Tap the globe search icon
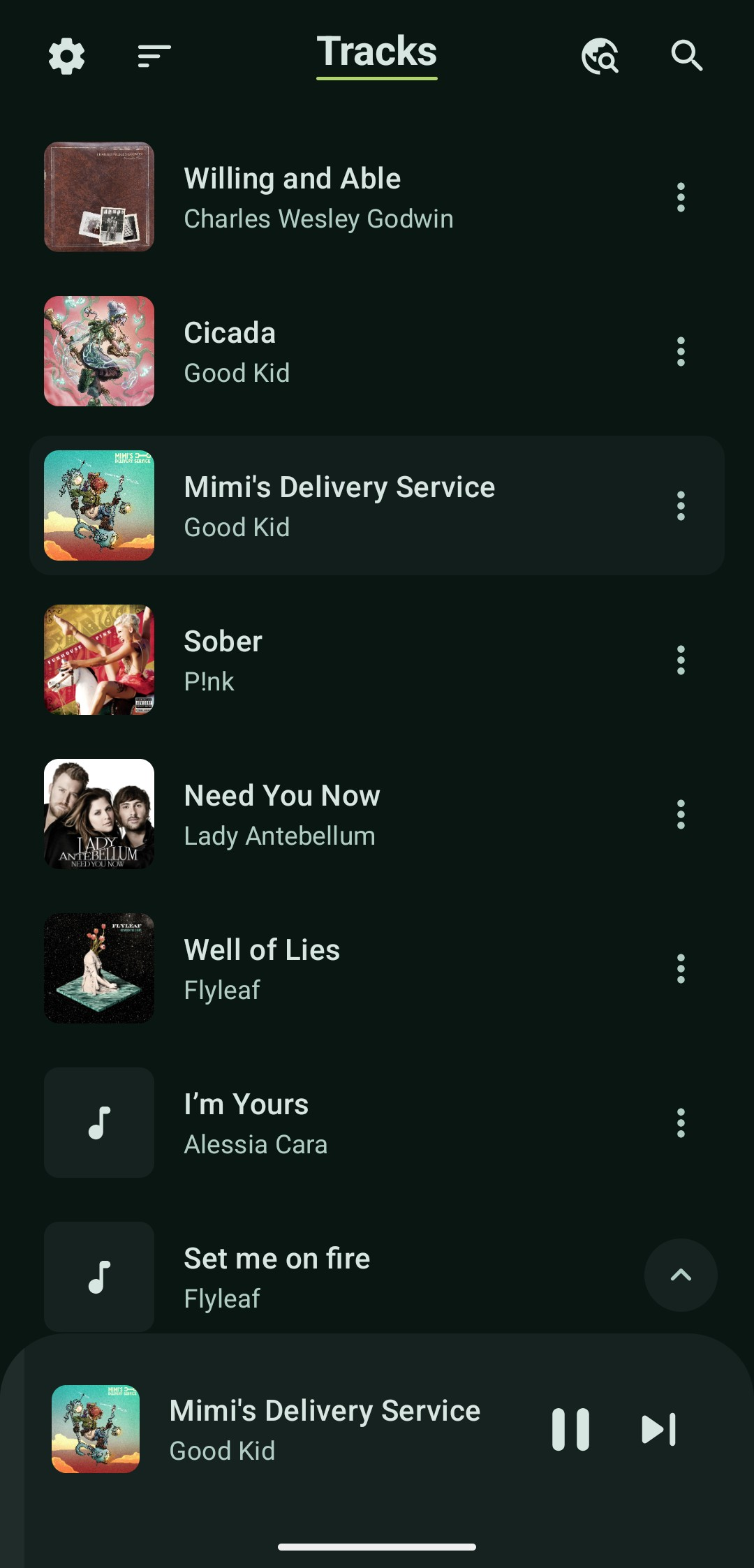This screenshot has width=754, height=1568. 600,56
